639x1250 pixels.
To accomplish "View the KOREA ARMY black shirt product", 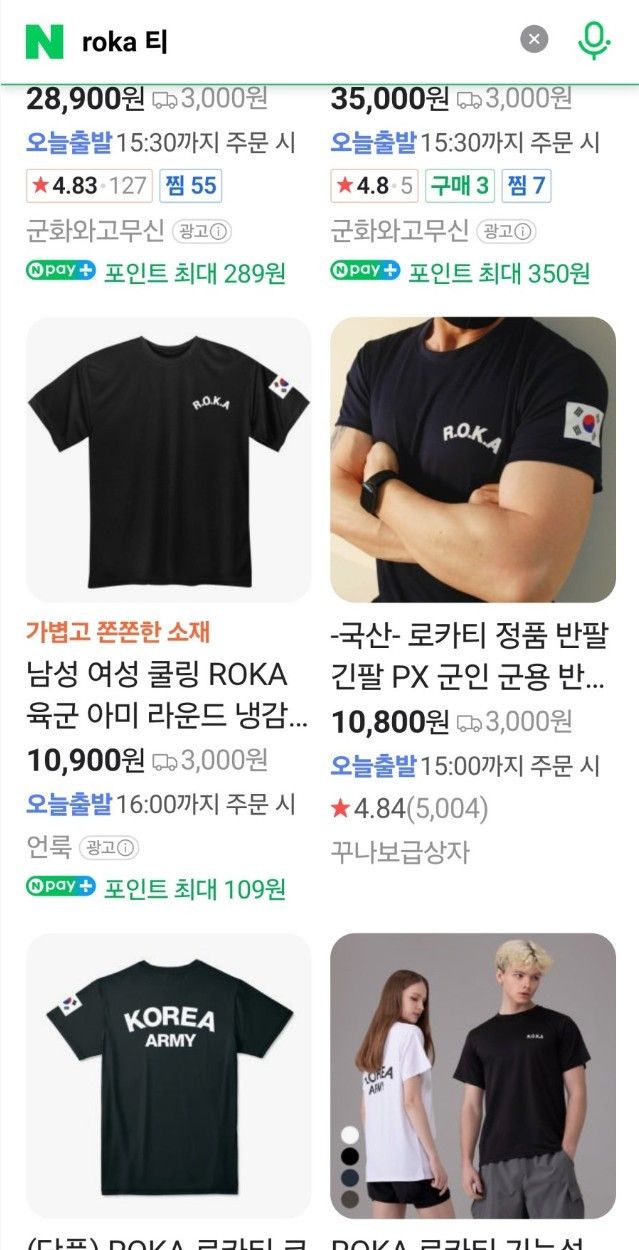I will click(168, 1075).
